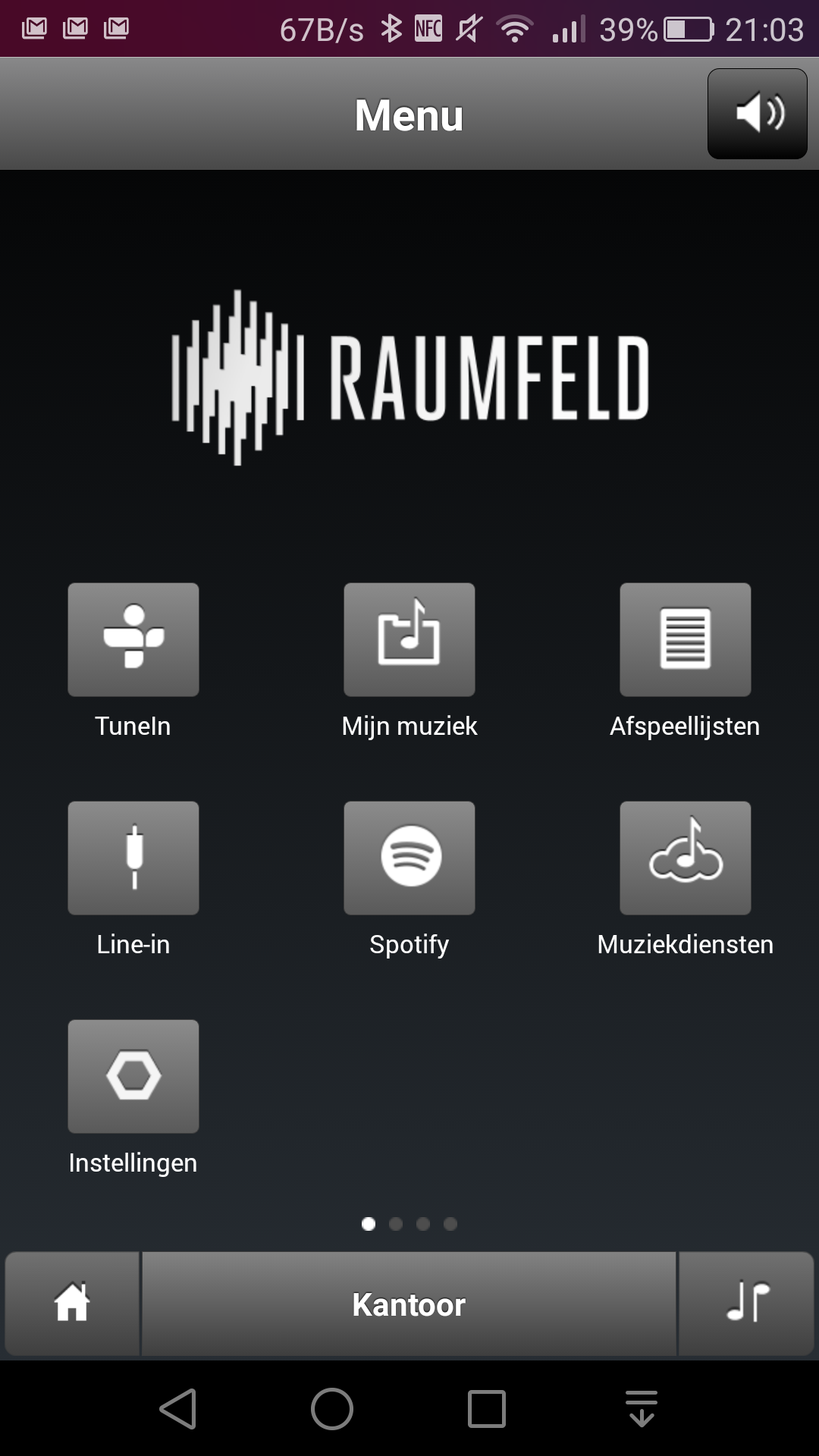The width and height of the screenshot is (819, 1456).
Task: Select the Kantoor room button
Action: (409, 1304)
